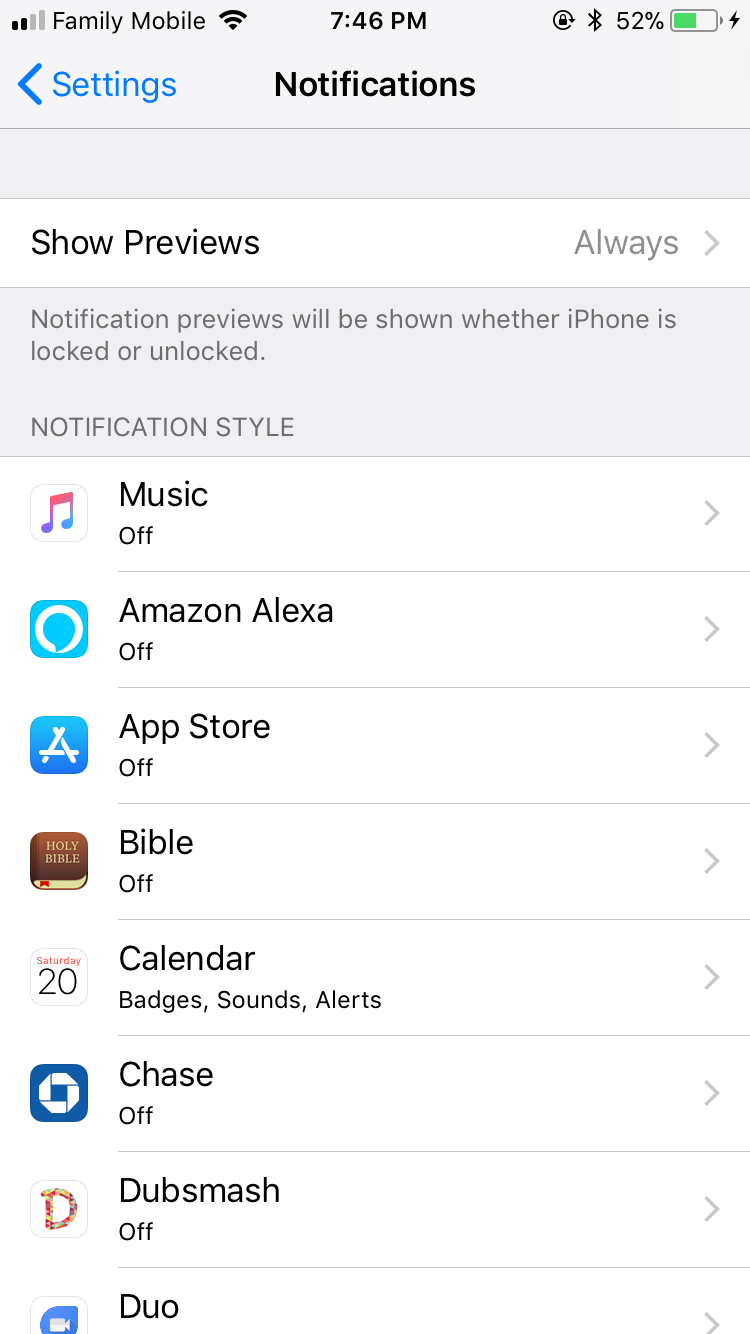Open Calendar notification settings
750x1334 pixels.
[x=375, y=977]
